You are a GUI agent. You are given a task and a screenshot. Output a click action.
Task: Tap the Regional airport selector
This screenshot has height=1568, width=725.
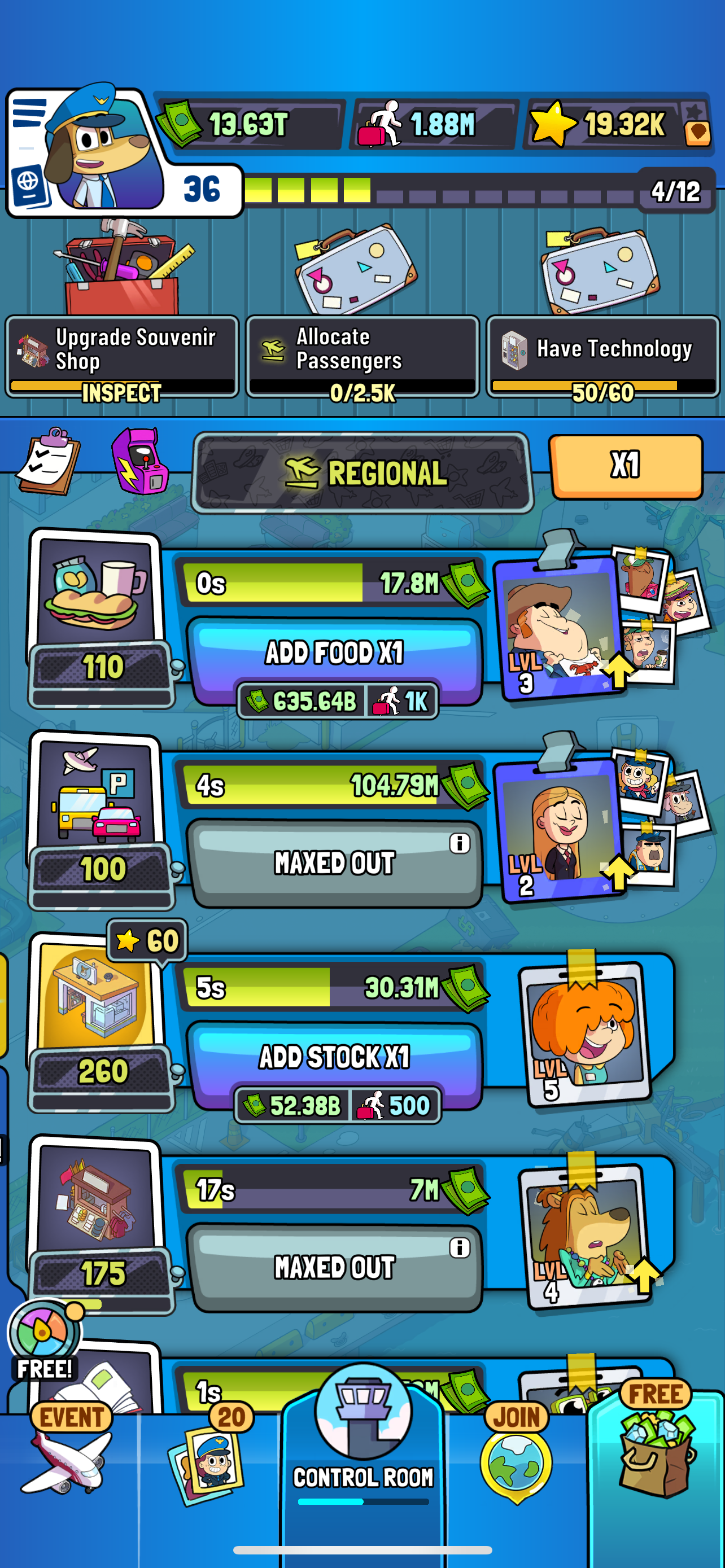363,472
